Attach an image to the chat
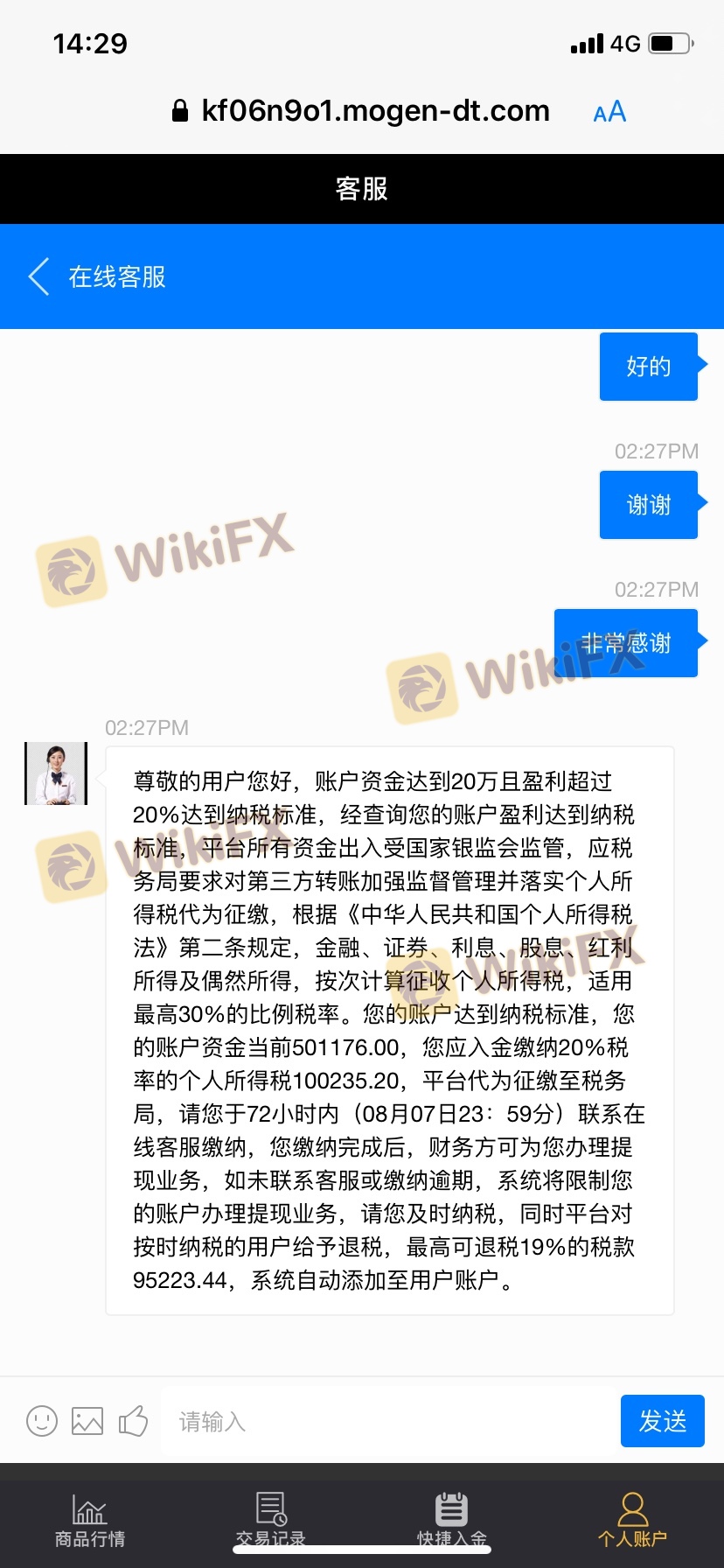Screen dimensions: 724x1568 coord(87,1421)
